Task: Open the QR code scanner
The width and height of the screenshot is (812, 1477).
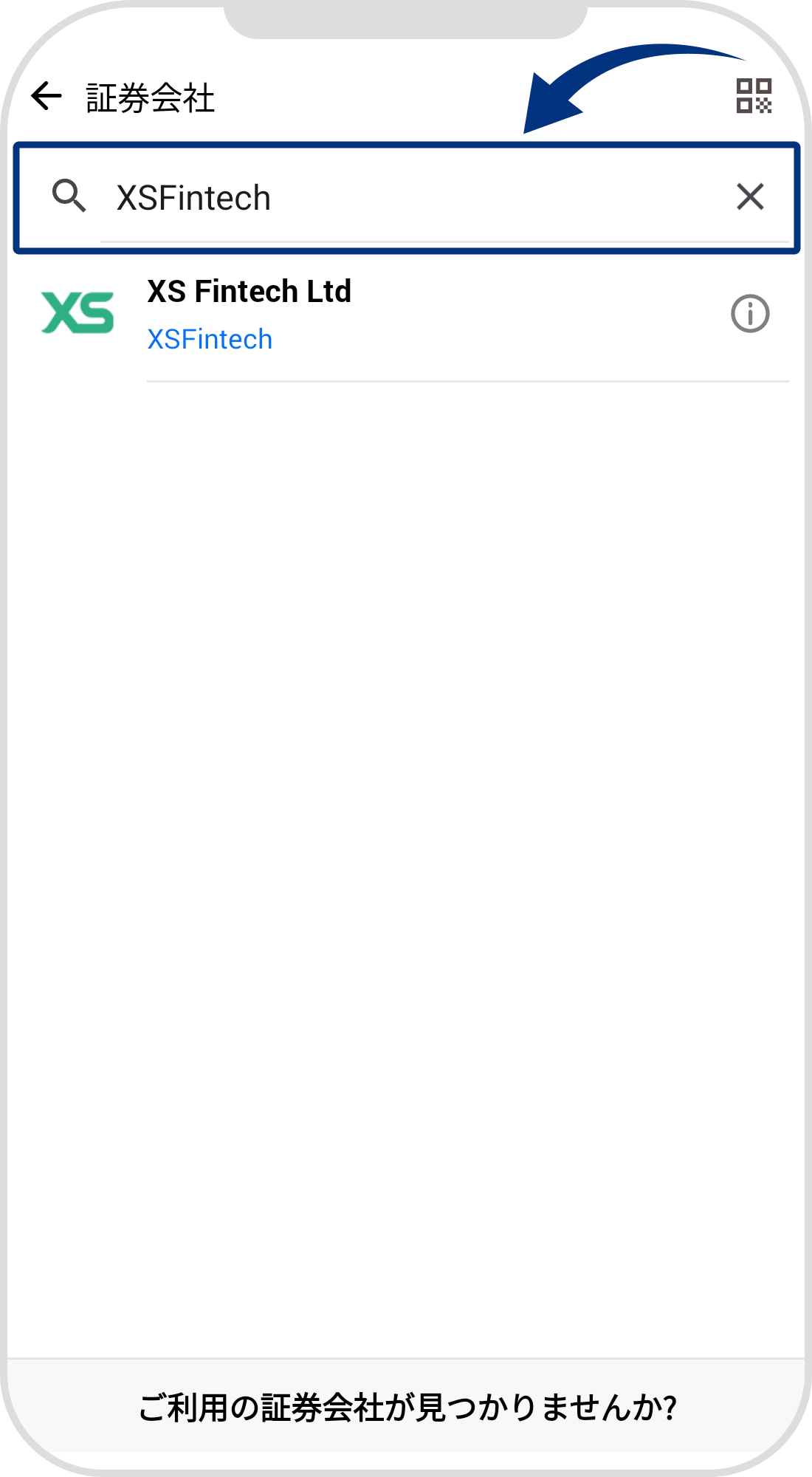Action: (x=754, y=96)
